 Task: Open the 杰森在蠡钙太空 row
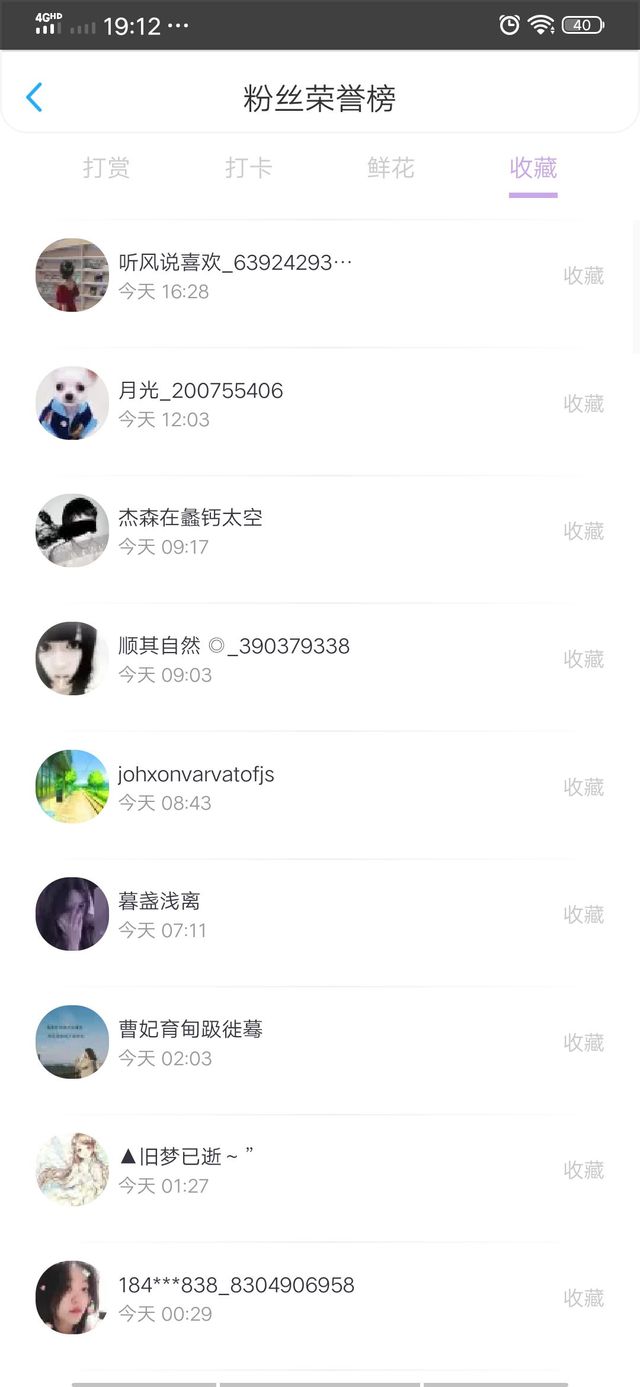pyautogui.click(x=320, y=531)
